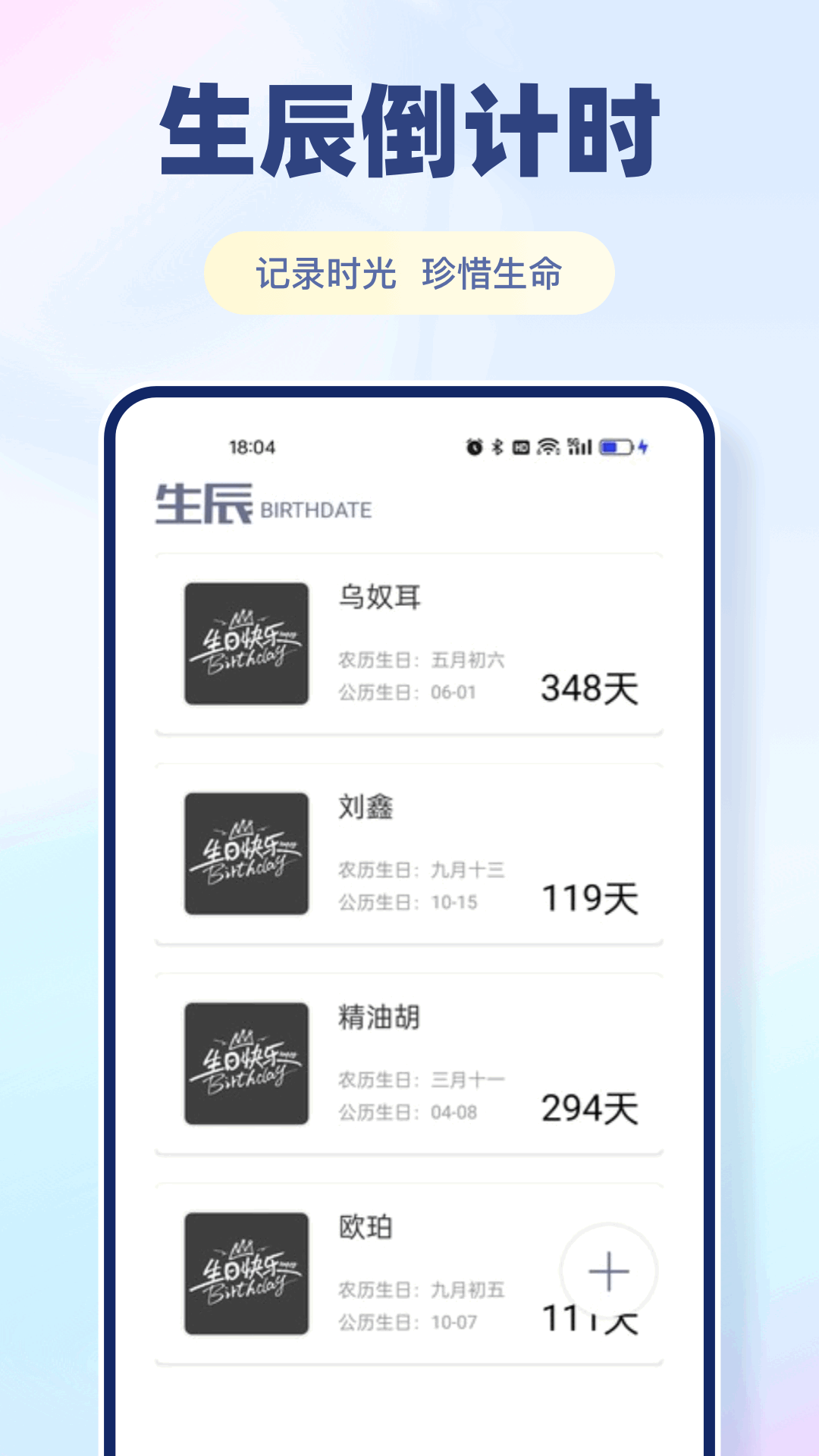Select the Wi-Fi icon in the status bar
Screen dimensions: 819x1456
click(x=548, y=447)
